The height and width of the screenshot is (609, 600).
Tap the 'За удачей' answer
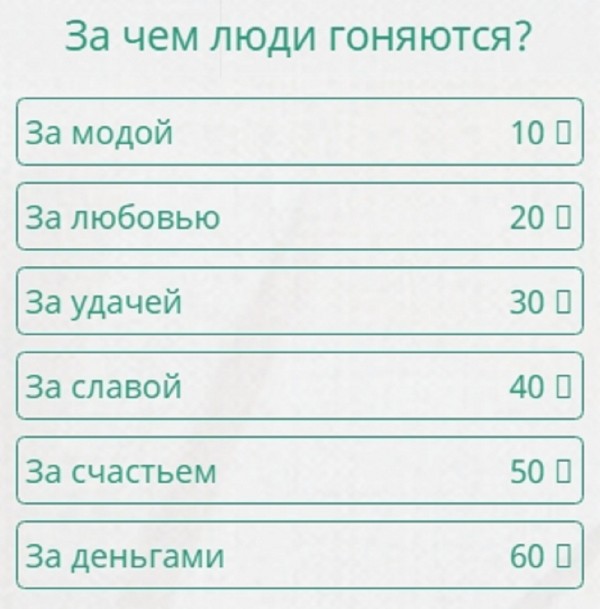click(298, 301)
